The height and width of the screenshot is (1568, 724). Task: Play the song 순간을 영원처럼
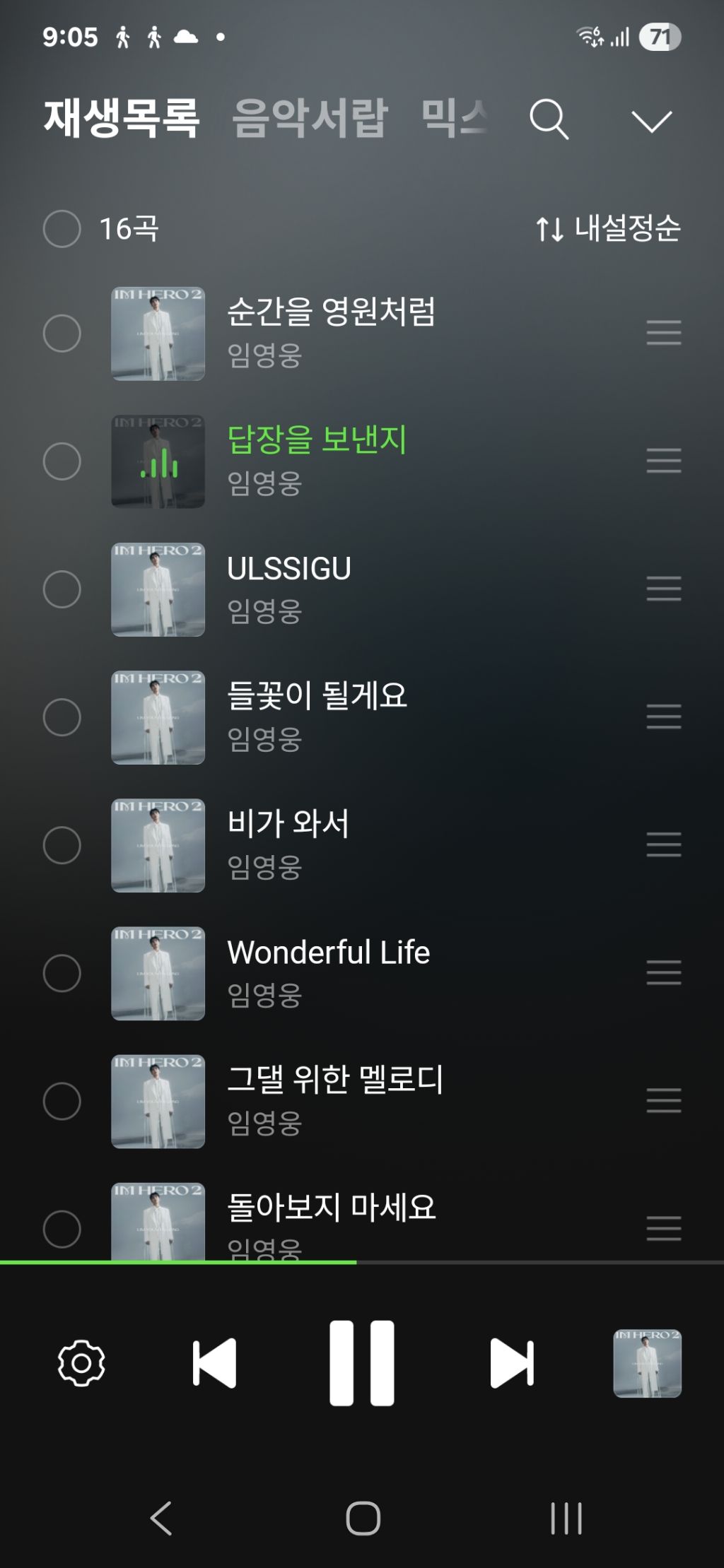click(331, 312)
